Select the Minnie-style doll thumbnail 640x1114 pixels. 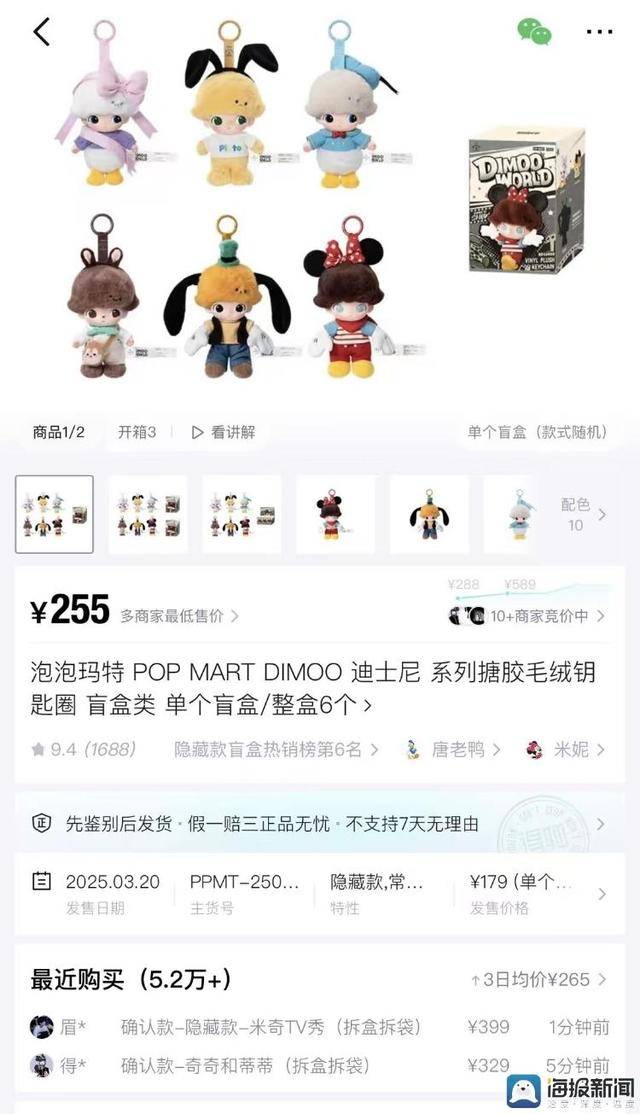pos(336,515)
